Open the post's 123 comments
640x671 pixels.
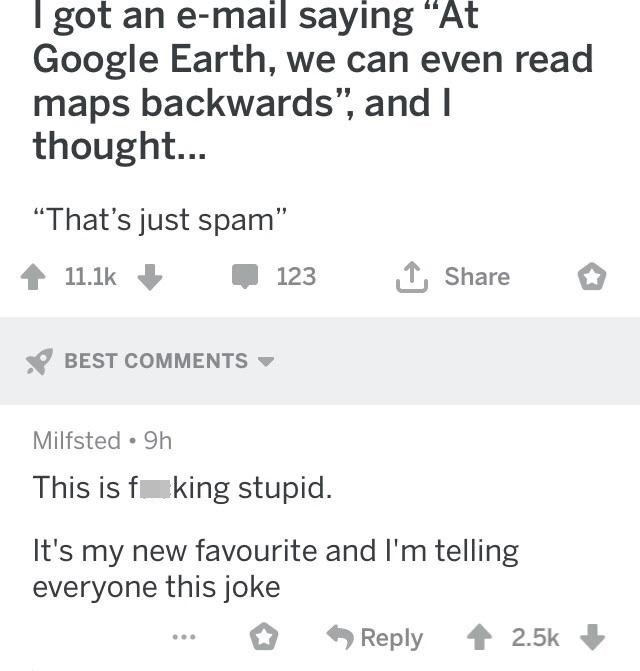pos(274,277)
